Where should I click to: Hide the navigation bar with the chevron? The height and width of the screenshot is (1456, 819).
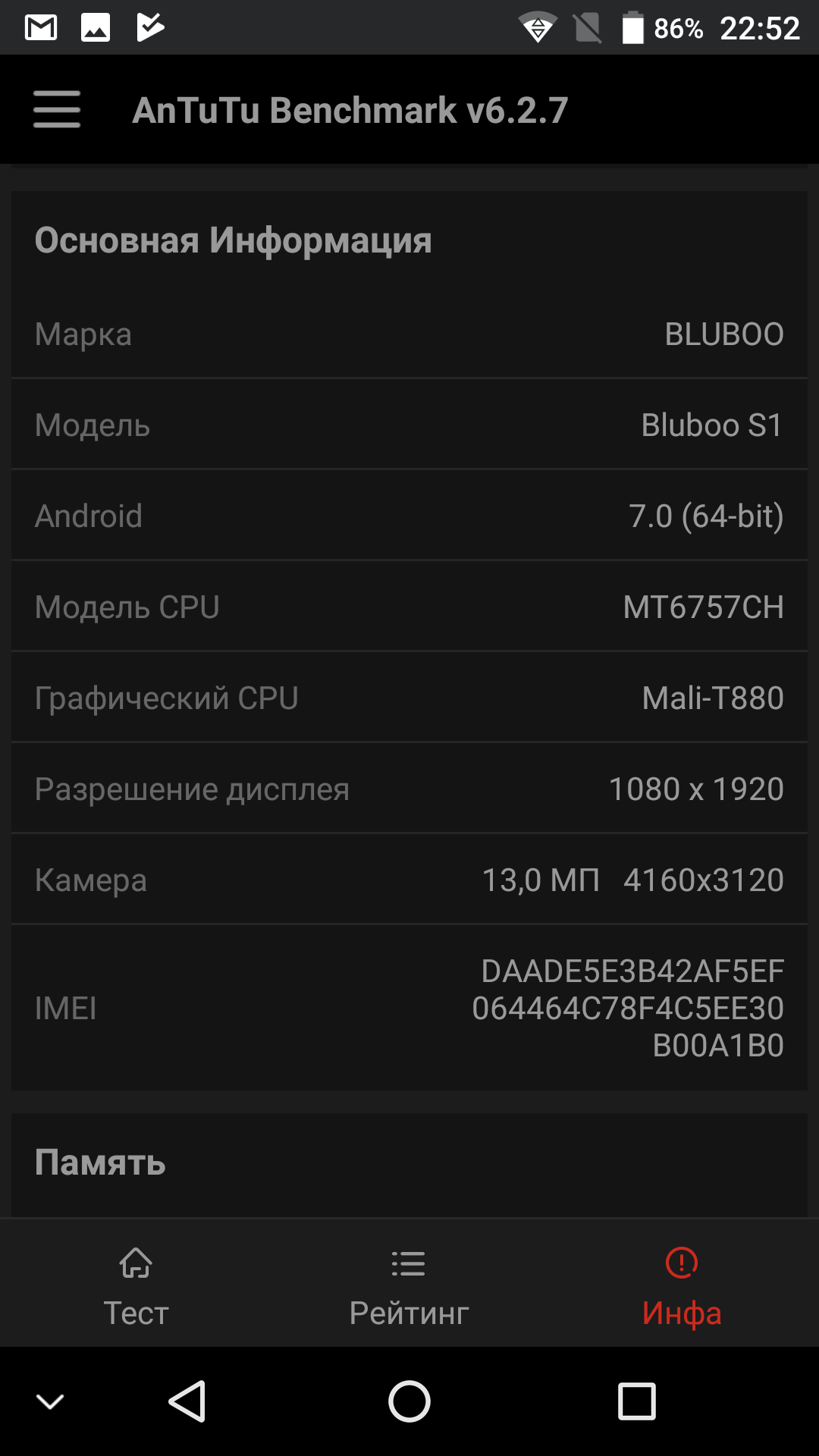50,1401
